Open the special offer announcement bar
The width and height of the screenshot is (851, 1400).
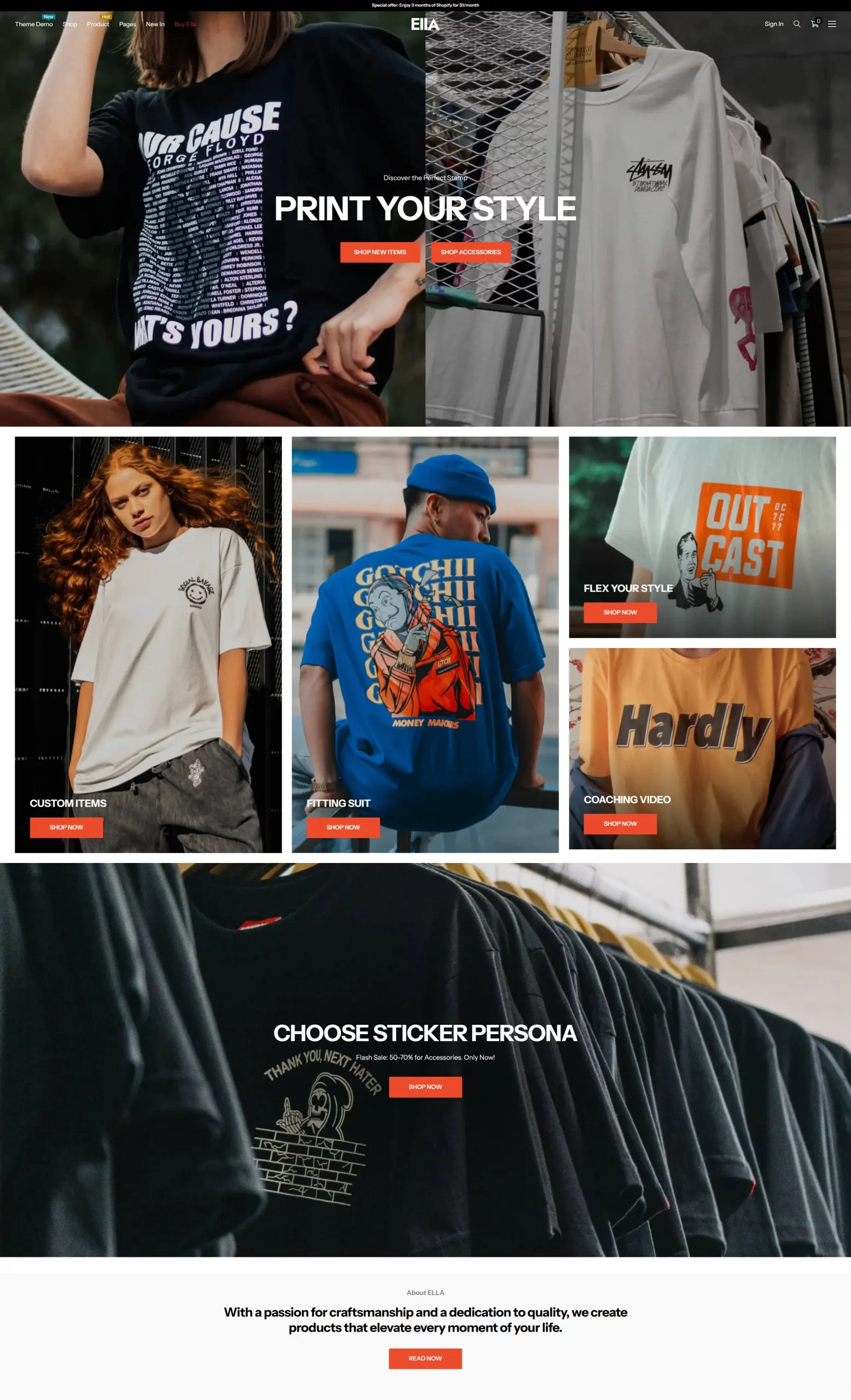(425, 5)
